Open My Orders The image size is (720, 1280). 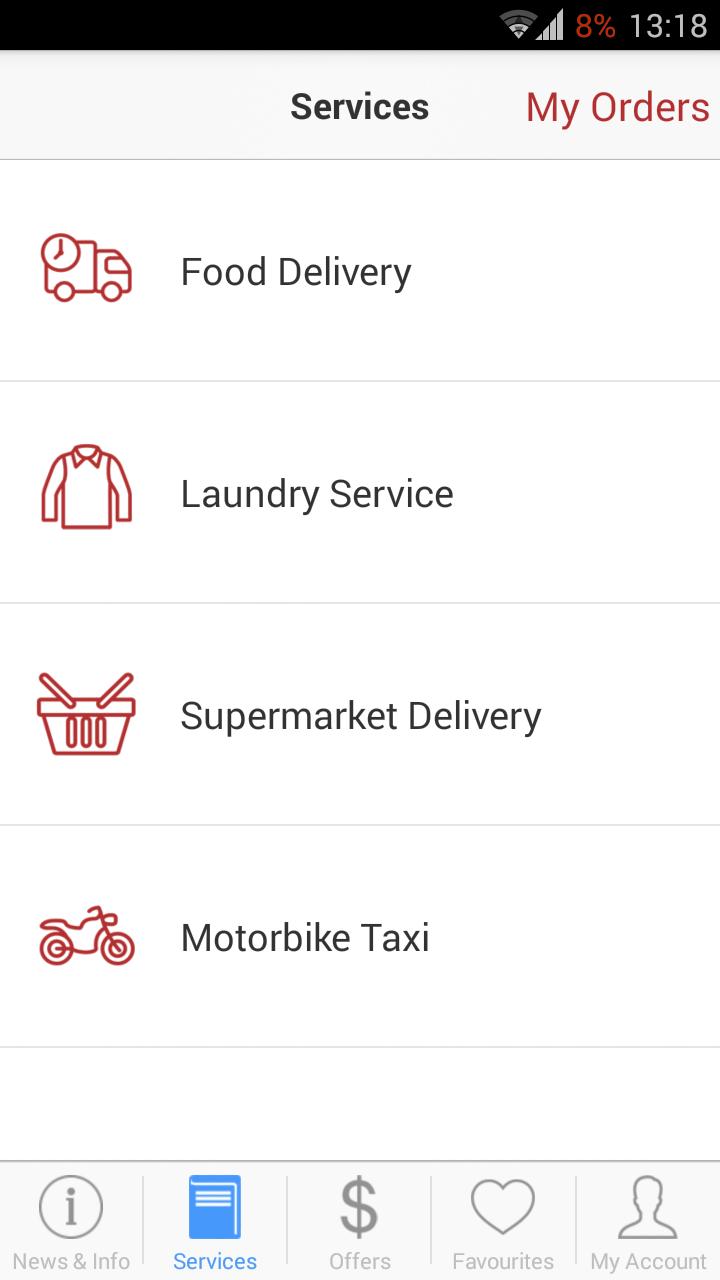617,108
